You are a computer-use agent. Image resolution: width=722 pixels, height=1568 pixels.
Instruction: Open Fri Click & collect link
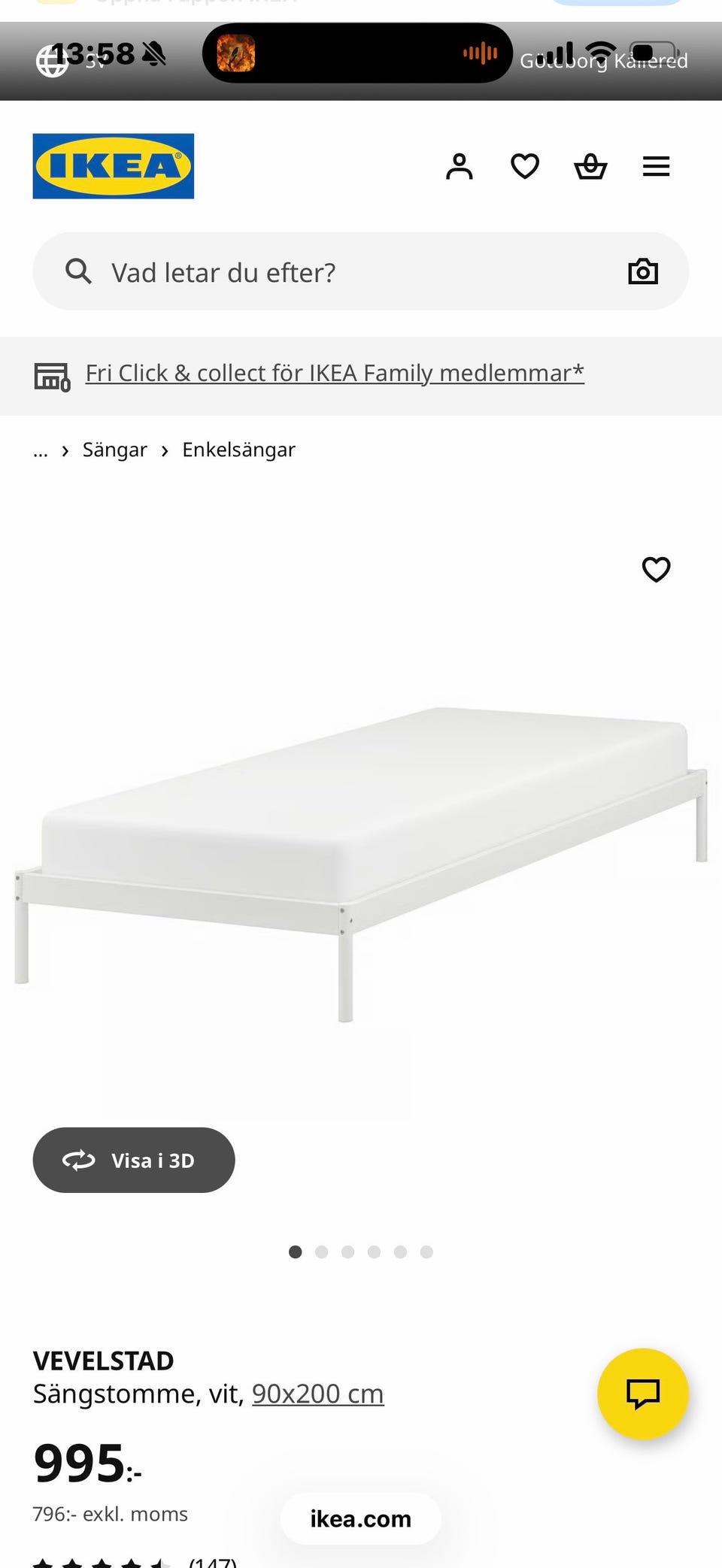pyautogui.click(x=335, y=374)
